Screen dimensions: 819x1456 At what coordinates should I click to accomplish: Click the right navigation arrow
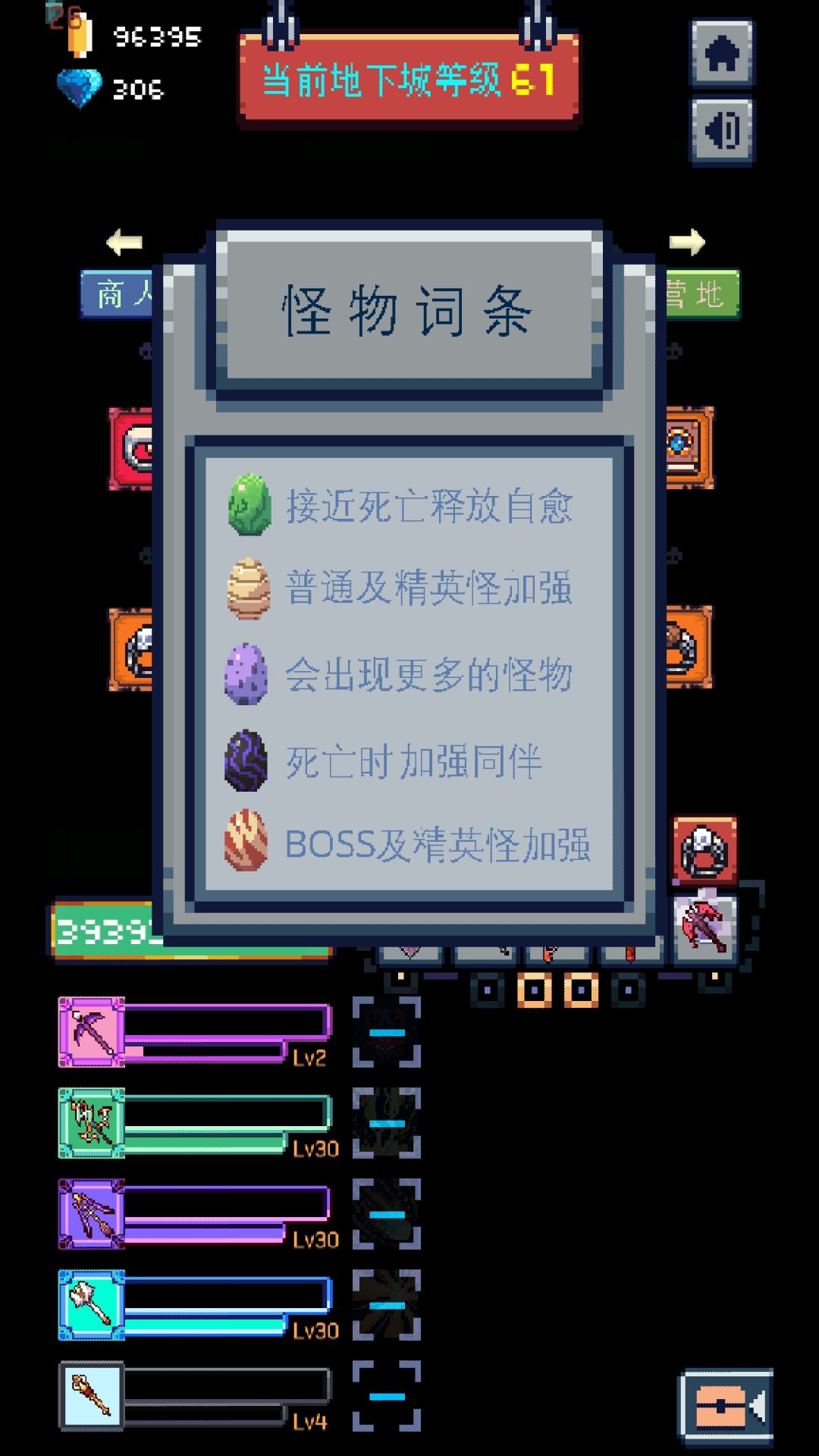pos(688,244)
